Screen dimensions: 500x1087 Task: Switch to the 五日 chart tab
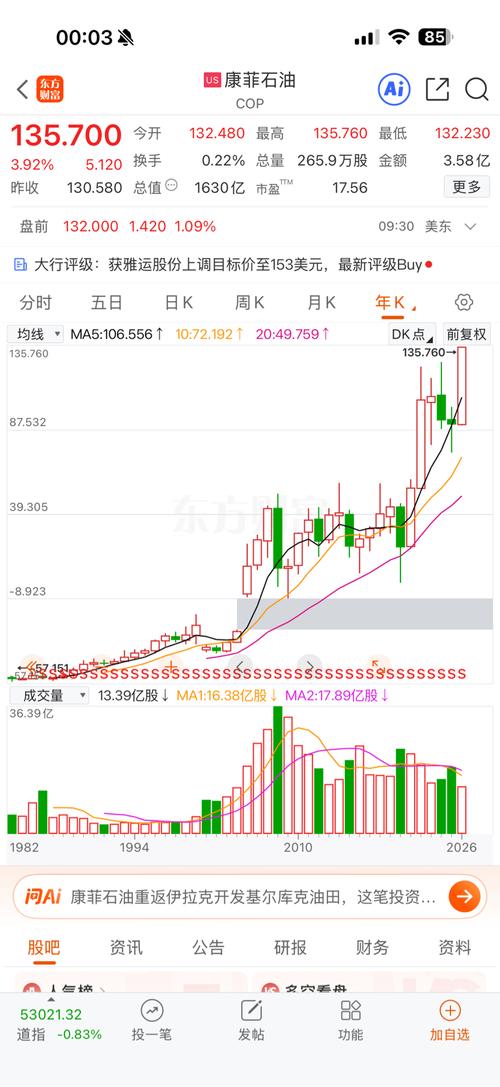[x=107, y=302]
